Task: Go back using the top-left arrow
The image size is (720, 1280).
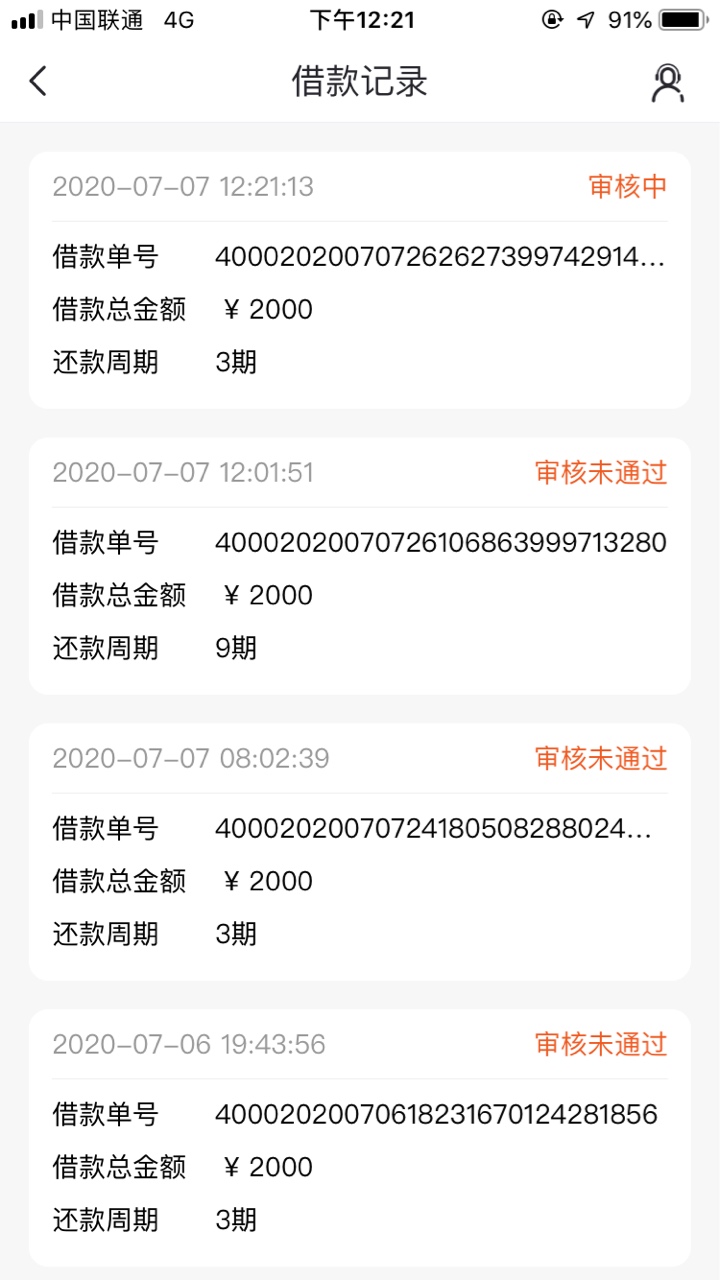Action: [x=38, y=81]
